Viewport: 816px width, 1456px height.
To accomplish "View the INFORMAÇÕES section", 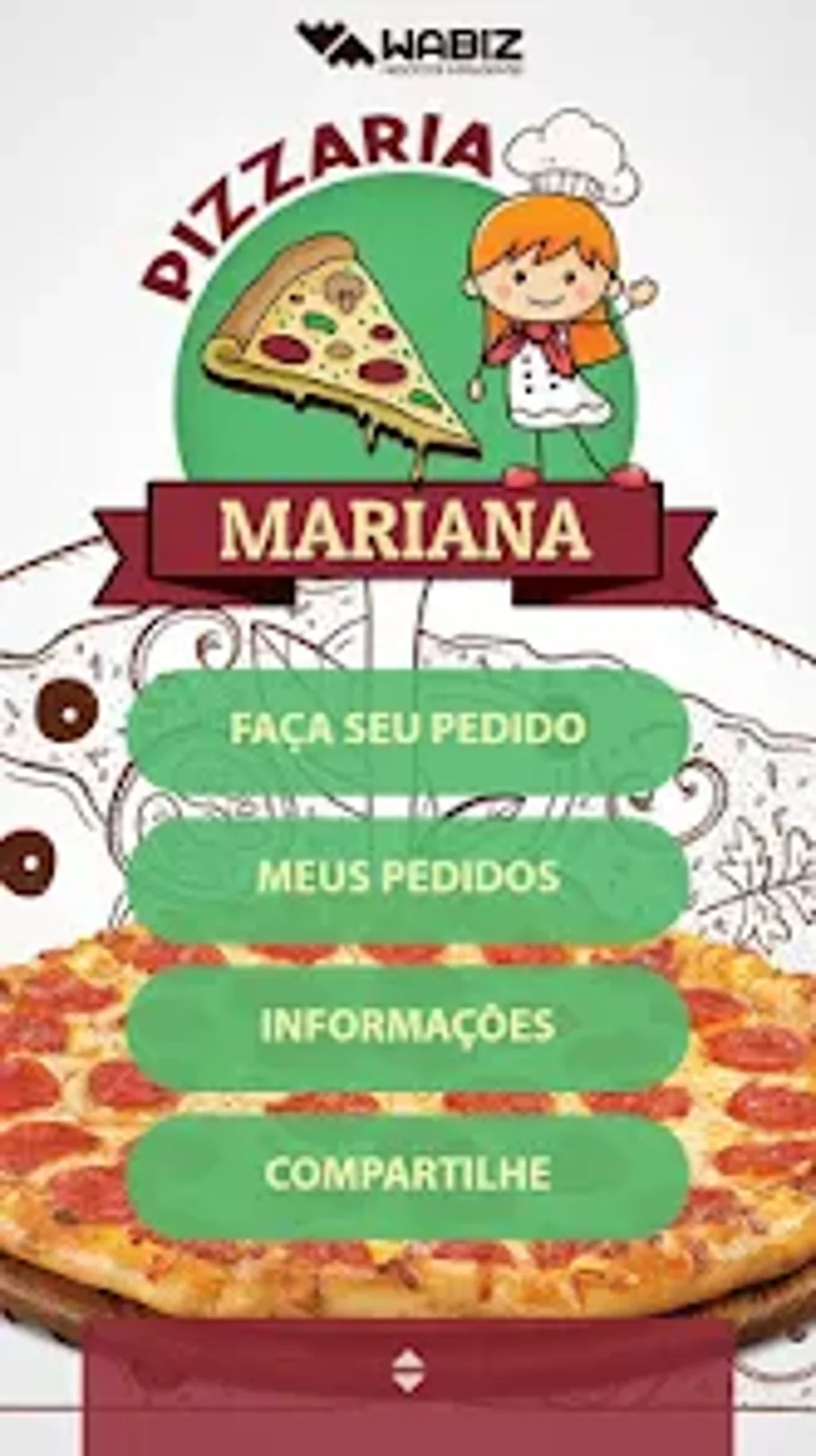I will 407,1025.
